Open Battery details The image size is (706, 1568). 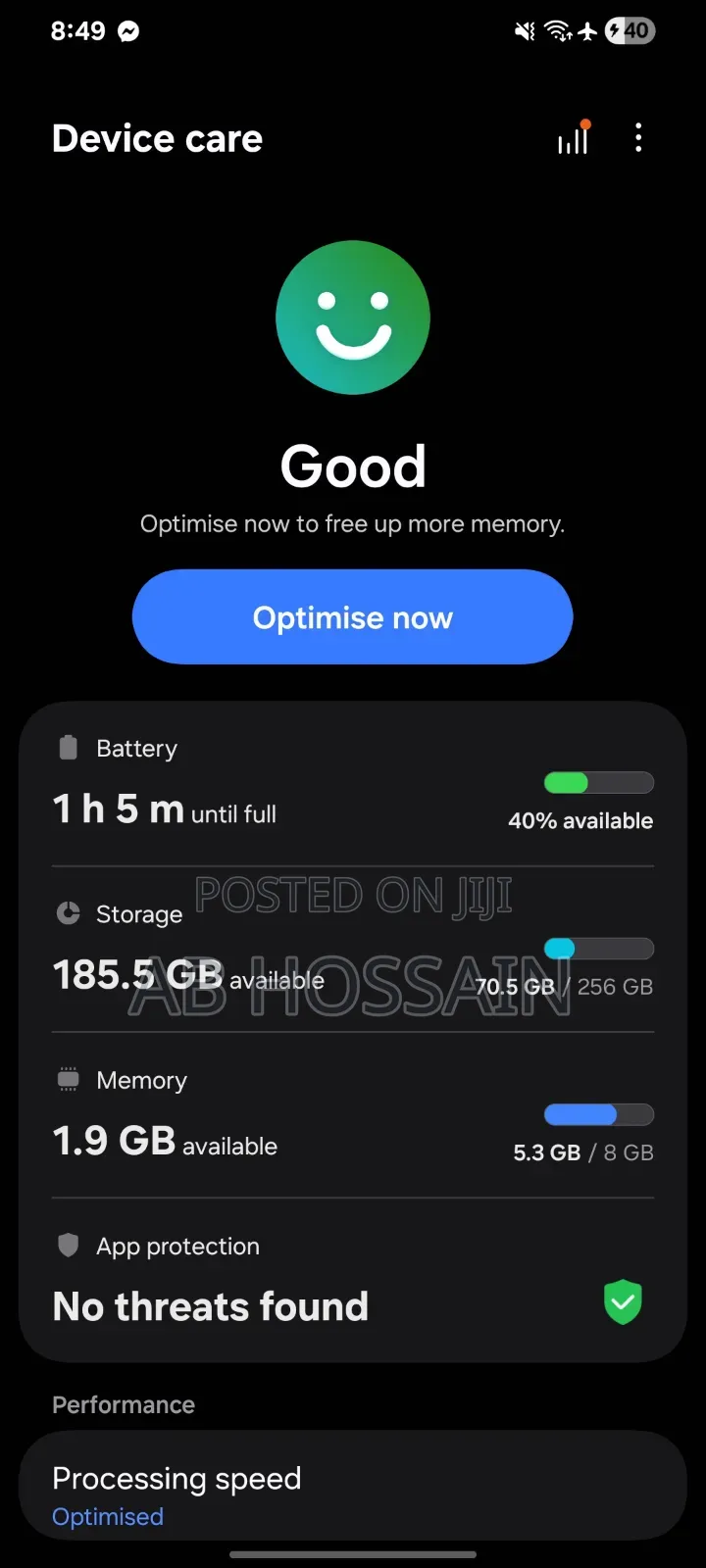pyautogui.click(x=353, y=786)
